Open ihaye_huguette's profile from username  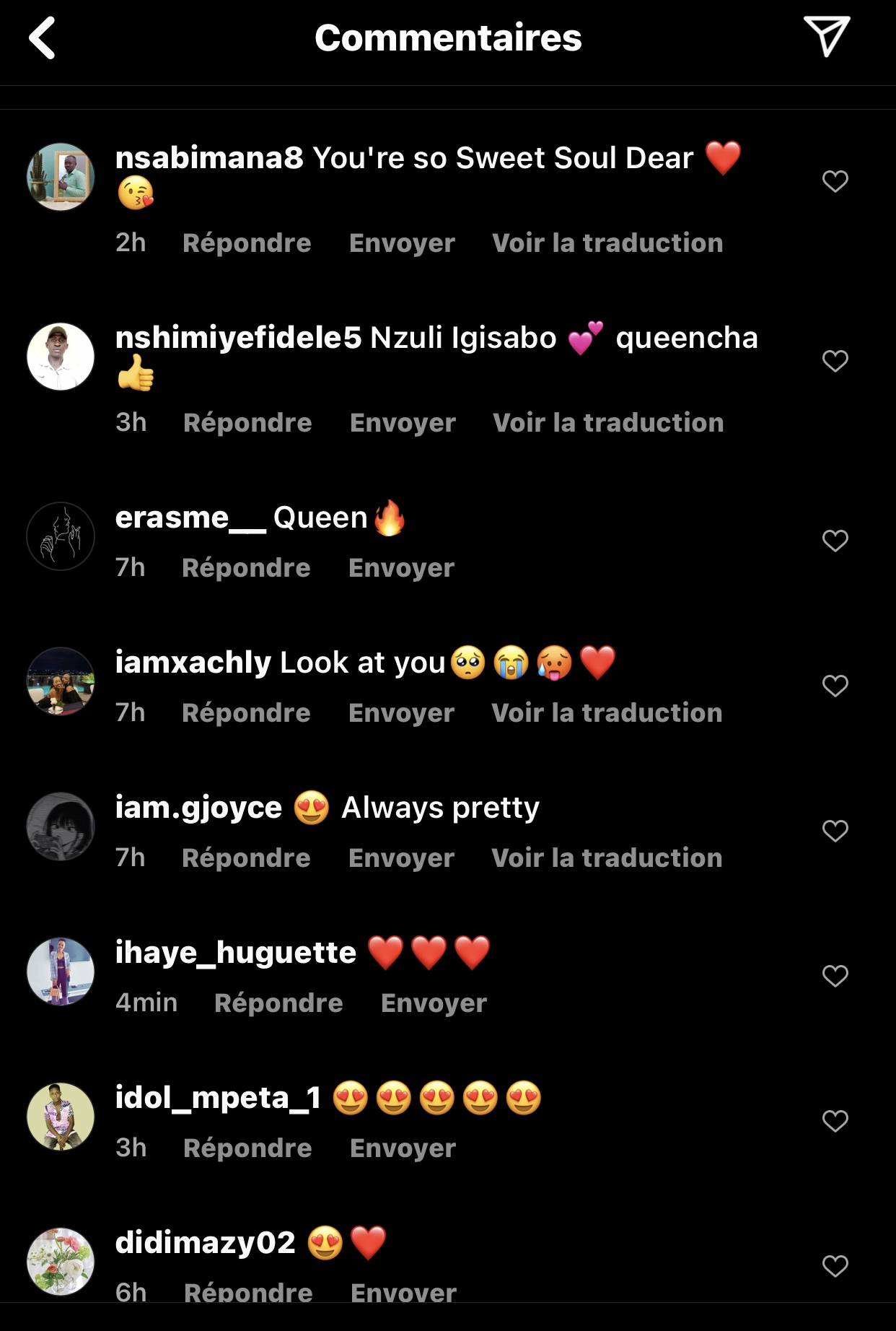point(236,953)
